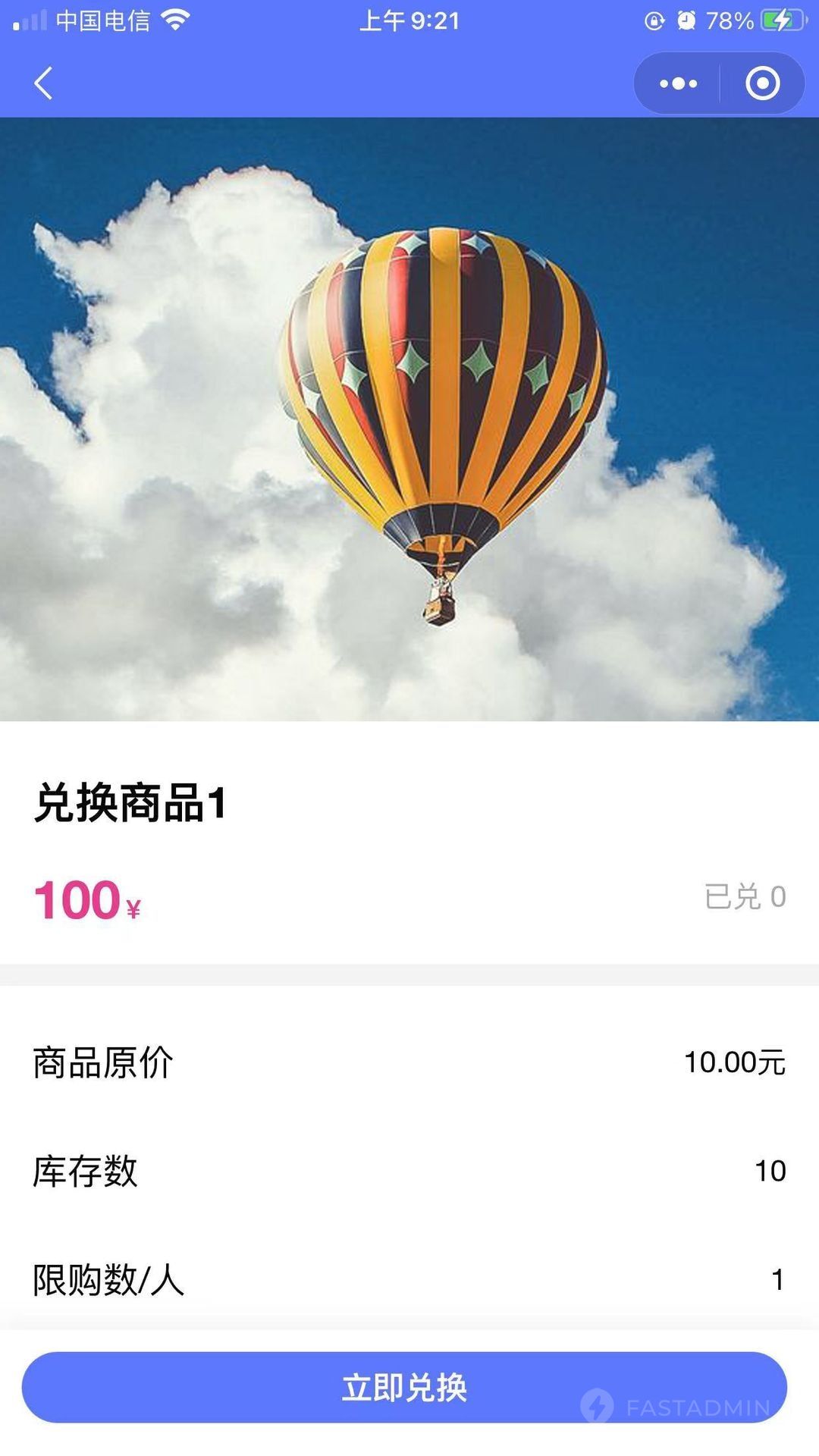Go back using the top-left arrow
Screen dimensions: 819x1456
click(x=44, y=83)
